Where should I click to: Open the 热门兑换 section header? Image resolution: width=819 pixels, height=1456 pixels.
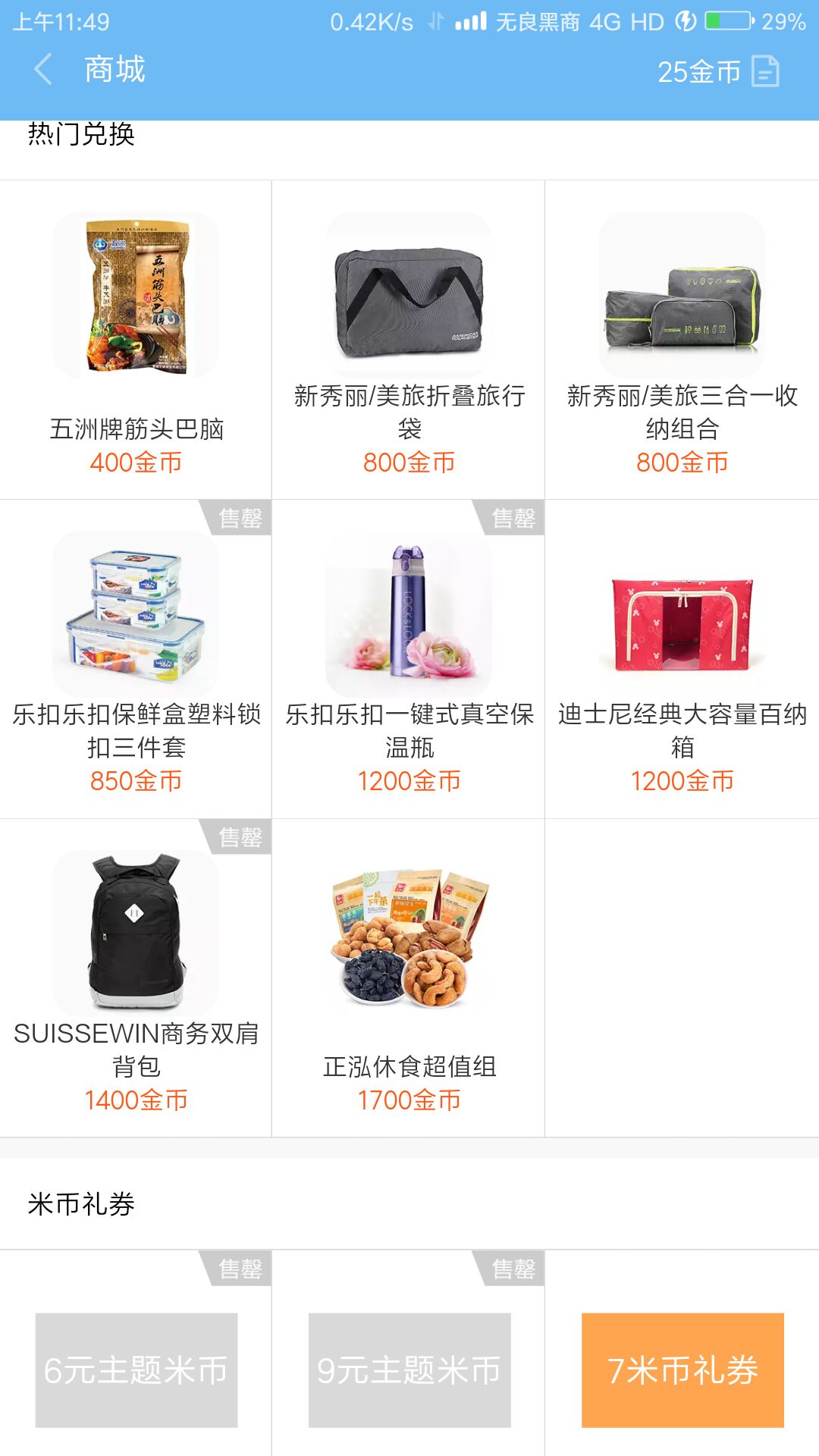point(80,135)
